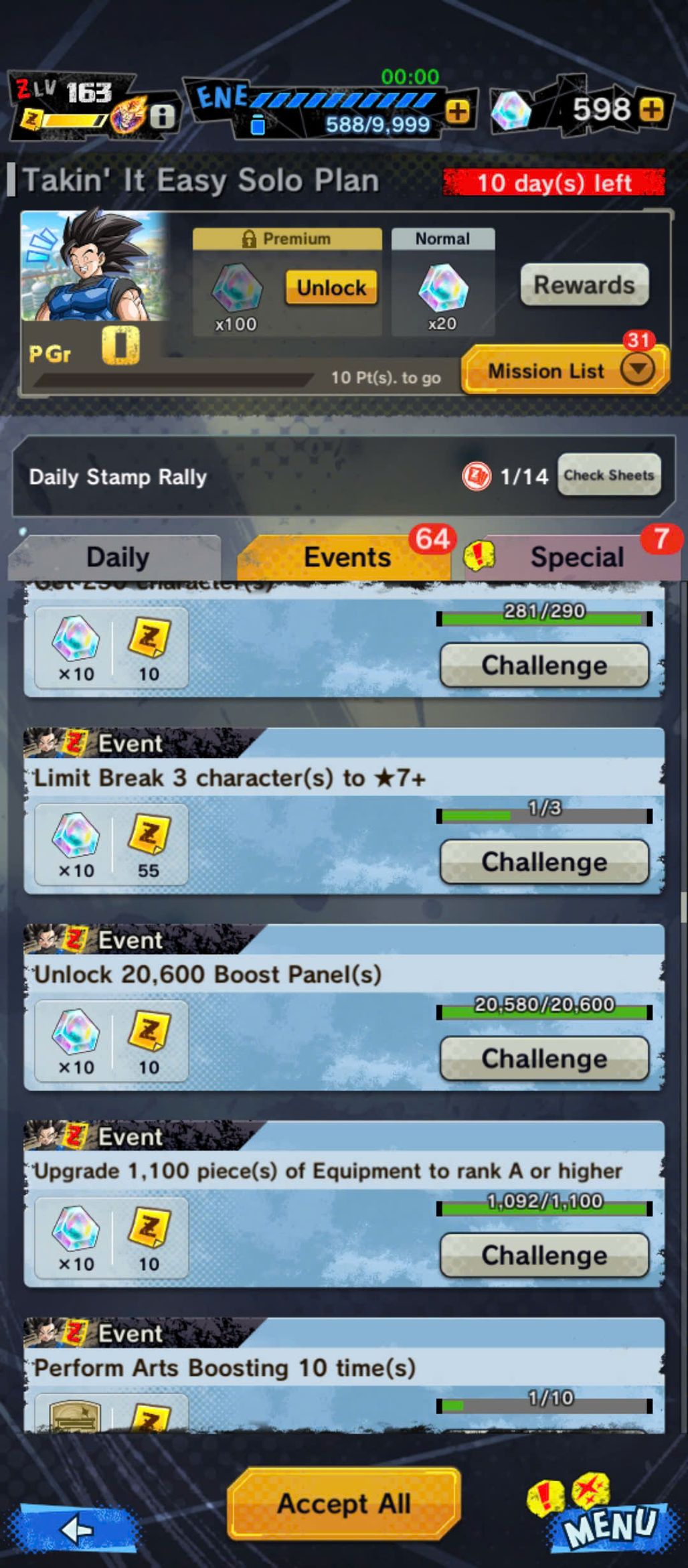Check Sheets for Daily Stamp Rally
This screenshot has width=688, height=1568.
[x=609, y=475]
